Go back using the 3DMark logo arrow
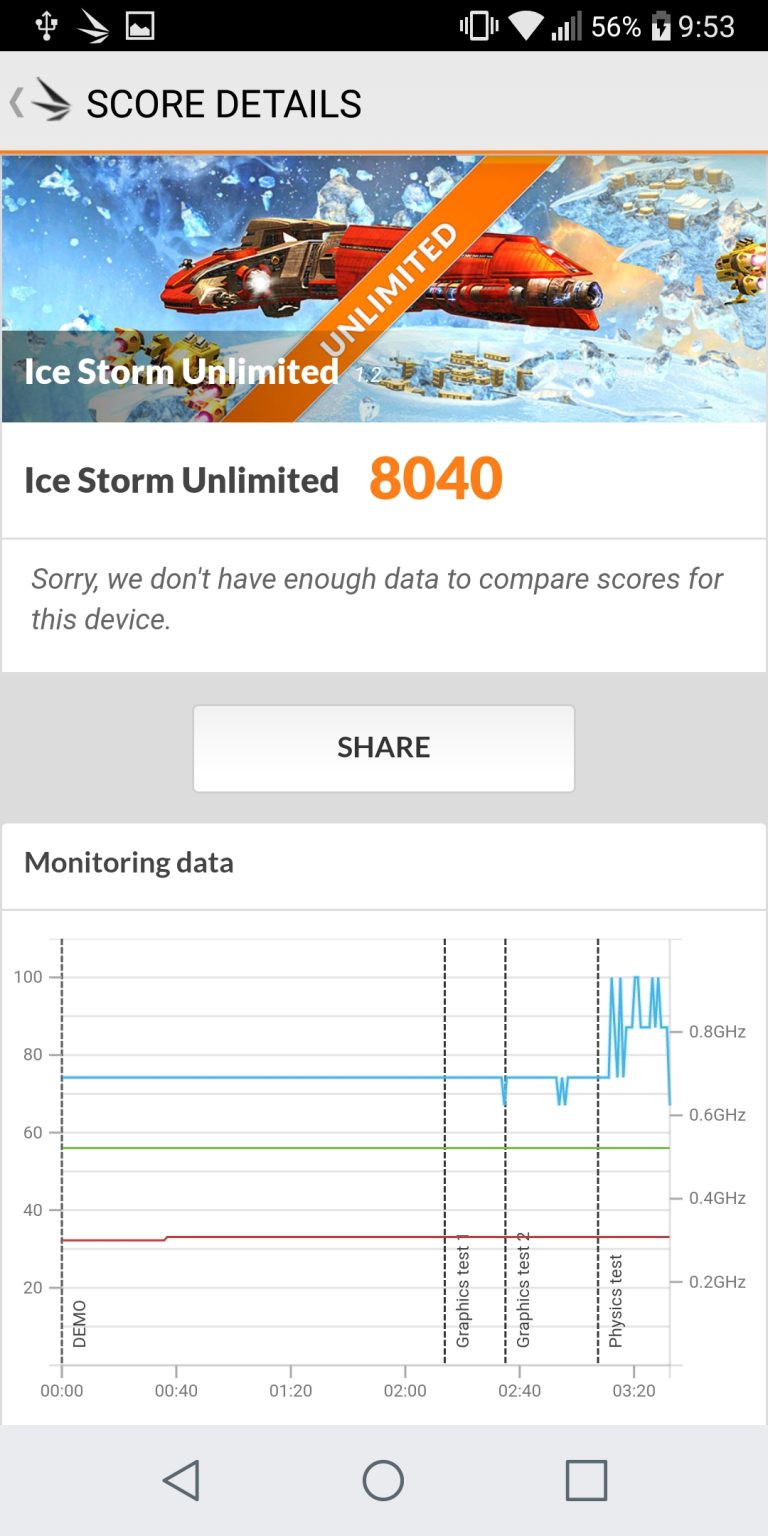The width and height of the screenshot is (768, 1536). 40,102
